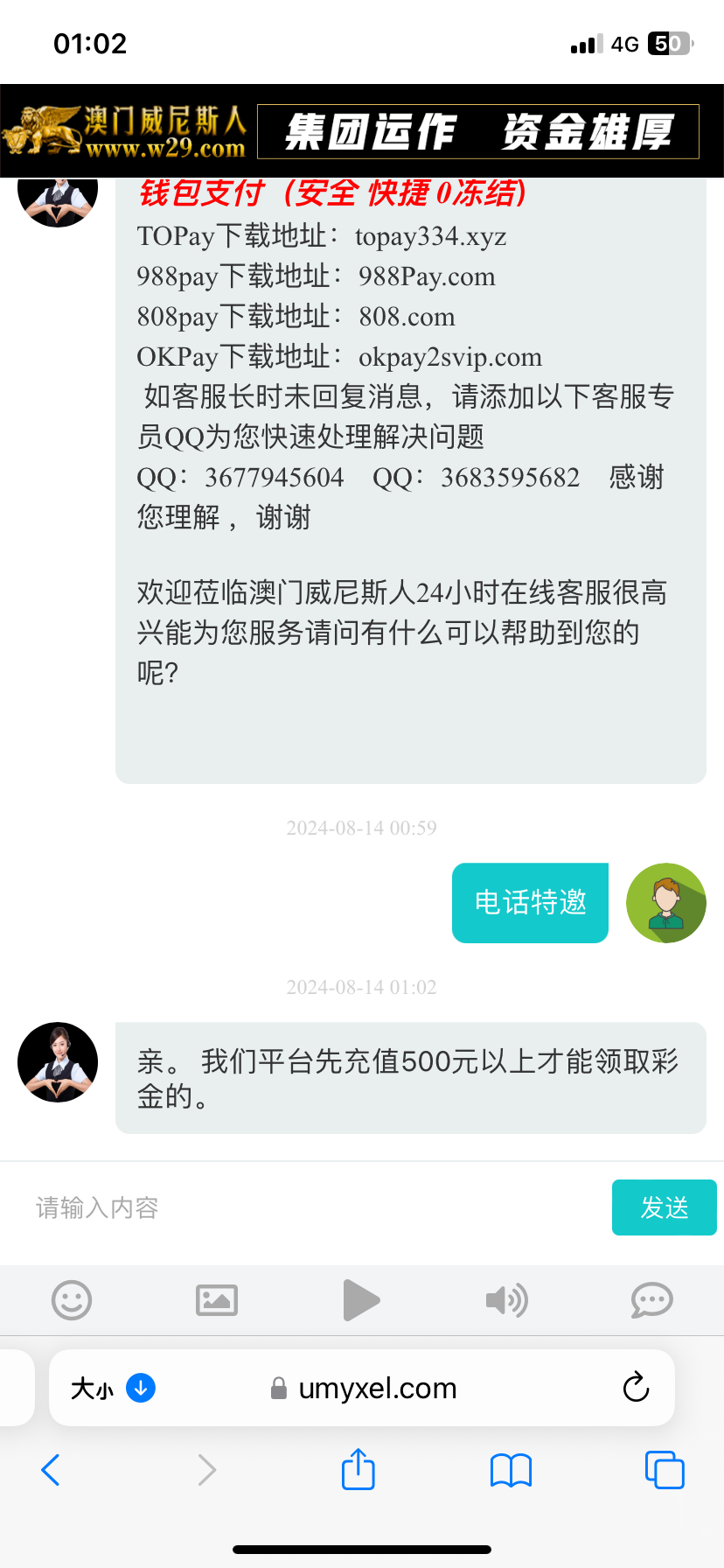Attach an image to the chat
The image size is (724, 1568).
pos(217,1300)
